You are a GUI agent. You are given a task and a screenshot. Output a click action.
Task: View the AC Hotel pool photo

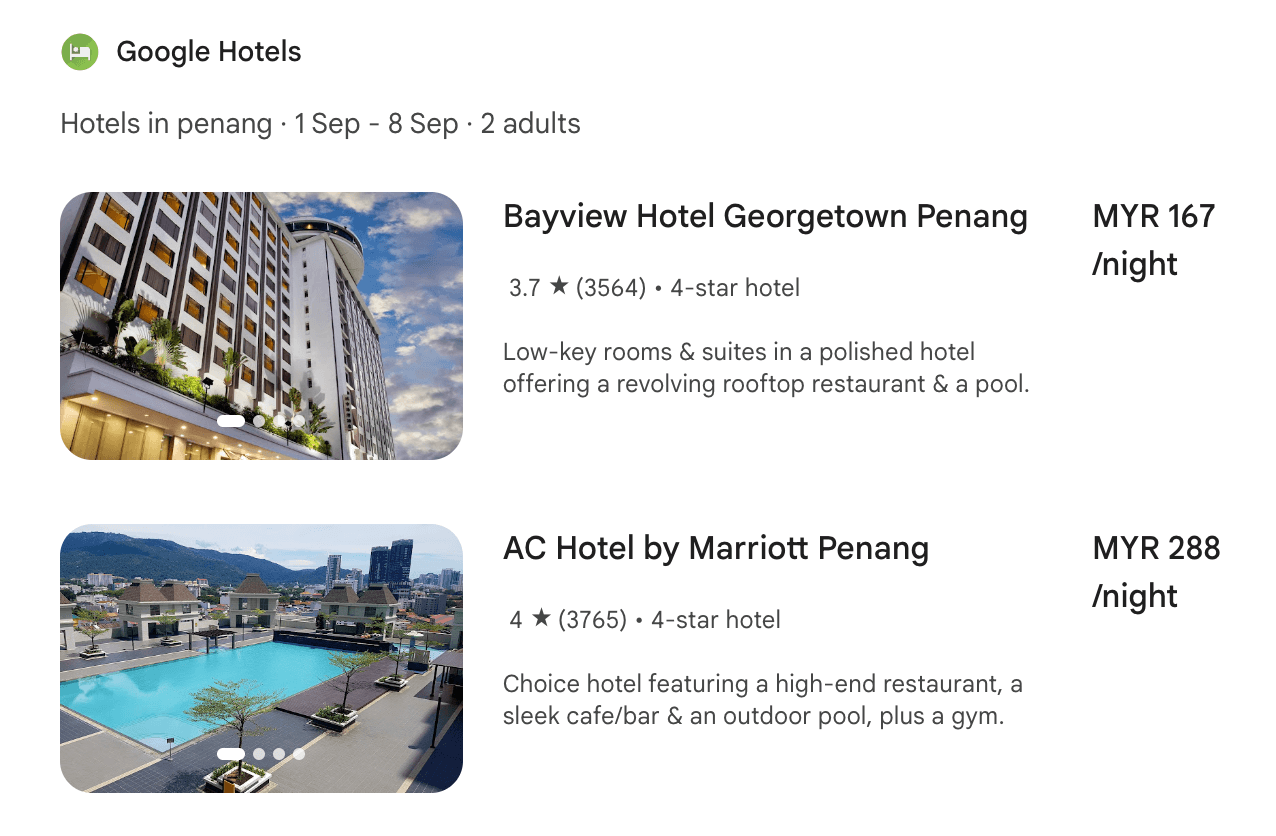[261, 657]
